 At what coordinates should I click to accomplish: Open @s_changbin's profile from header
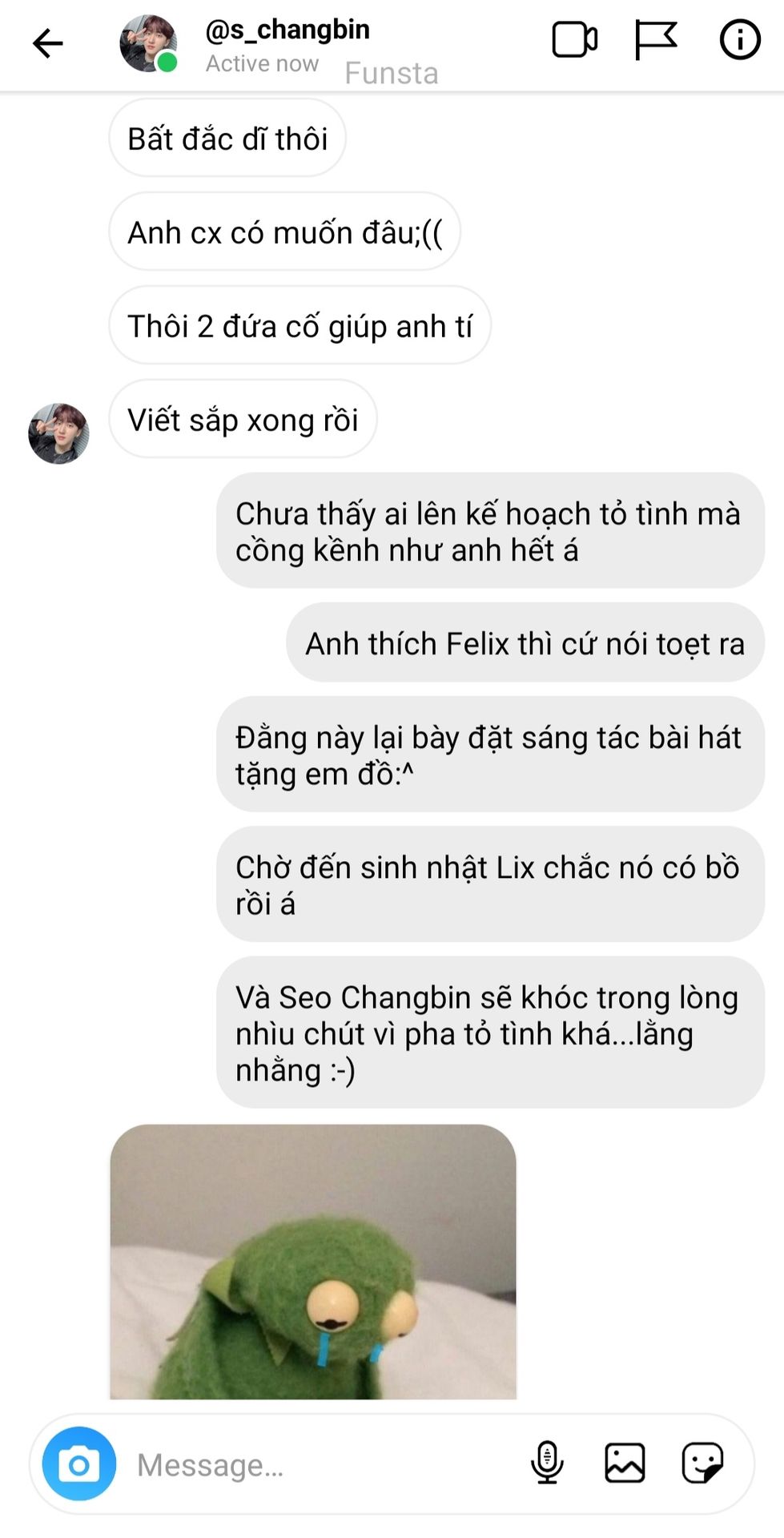coord(287,30)
